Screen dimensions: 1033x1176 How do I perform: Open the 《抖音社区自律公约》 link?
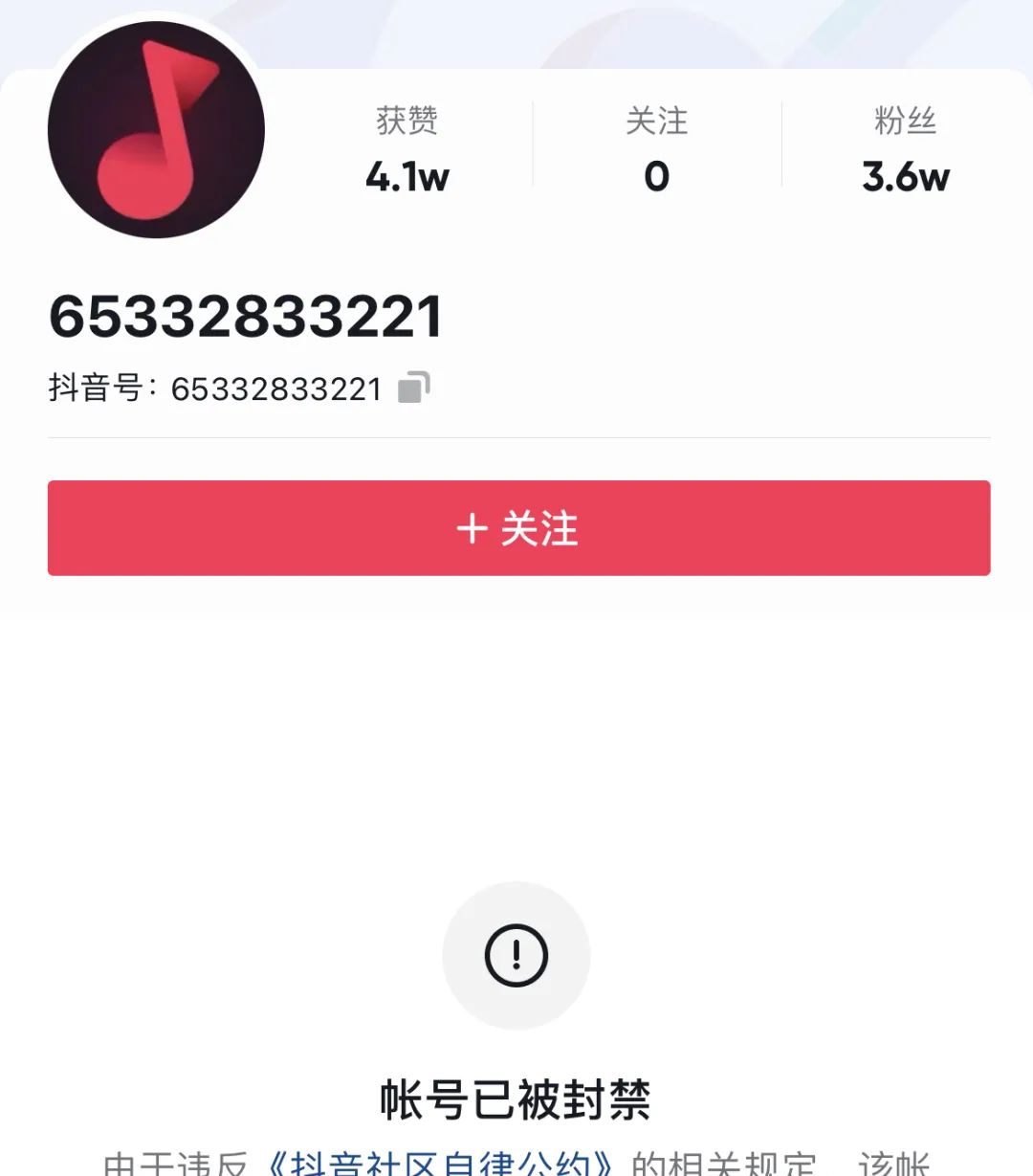(x=440, y=1164)
